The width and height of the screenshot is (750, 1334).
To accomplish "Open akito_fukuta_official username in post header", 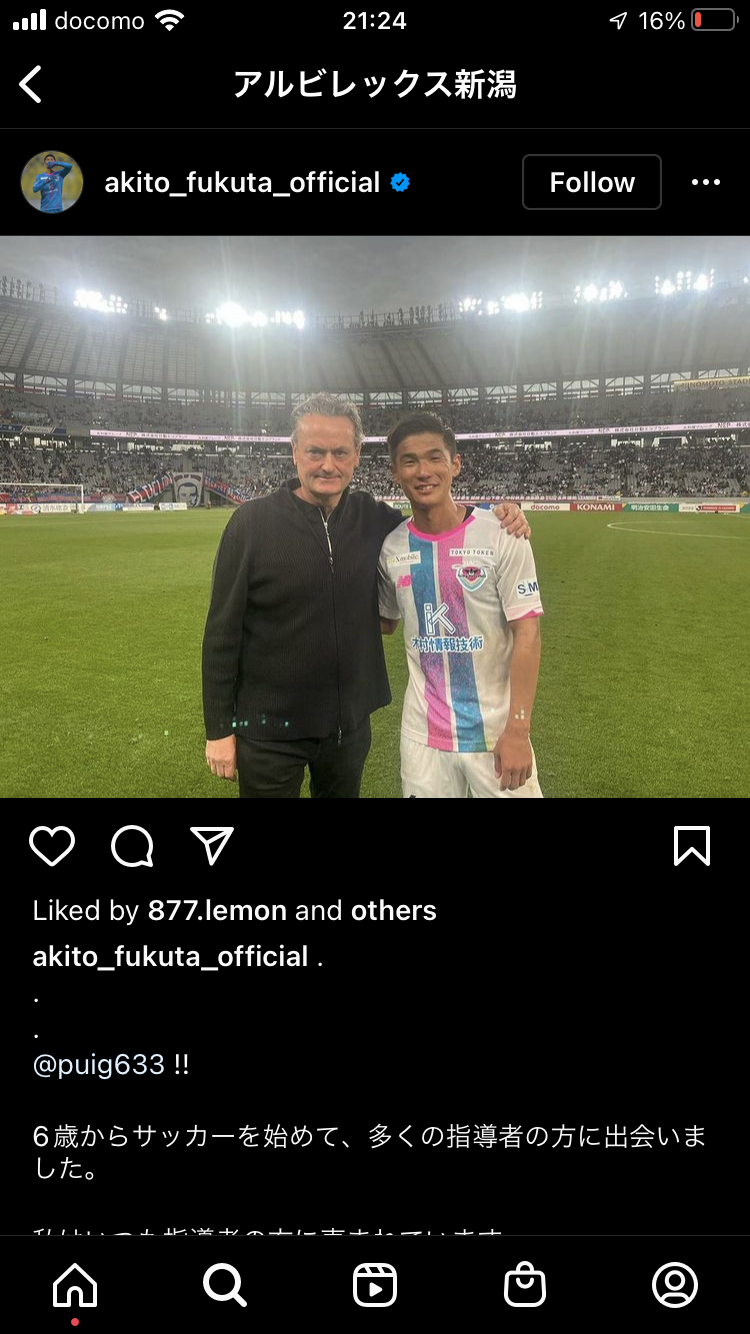I will tap(242, 182).
